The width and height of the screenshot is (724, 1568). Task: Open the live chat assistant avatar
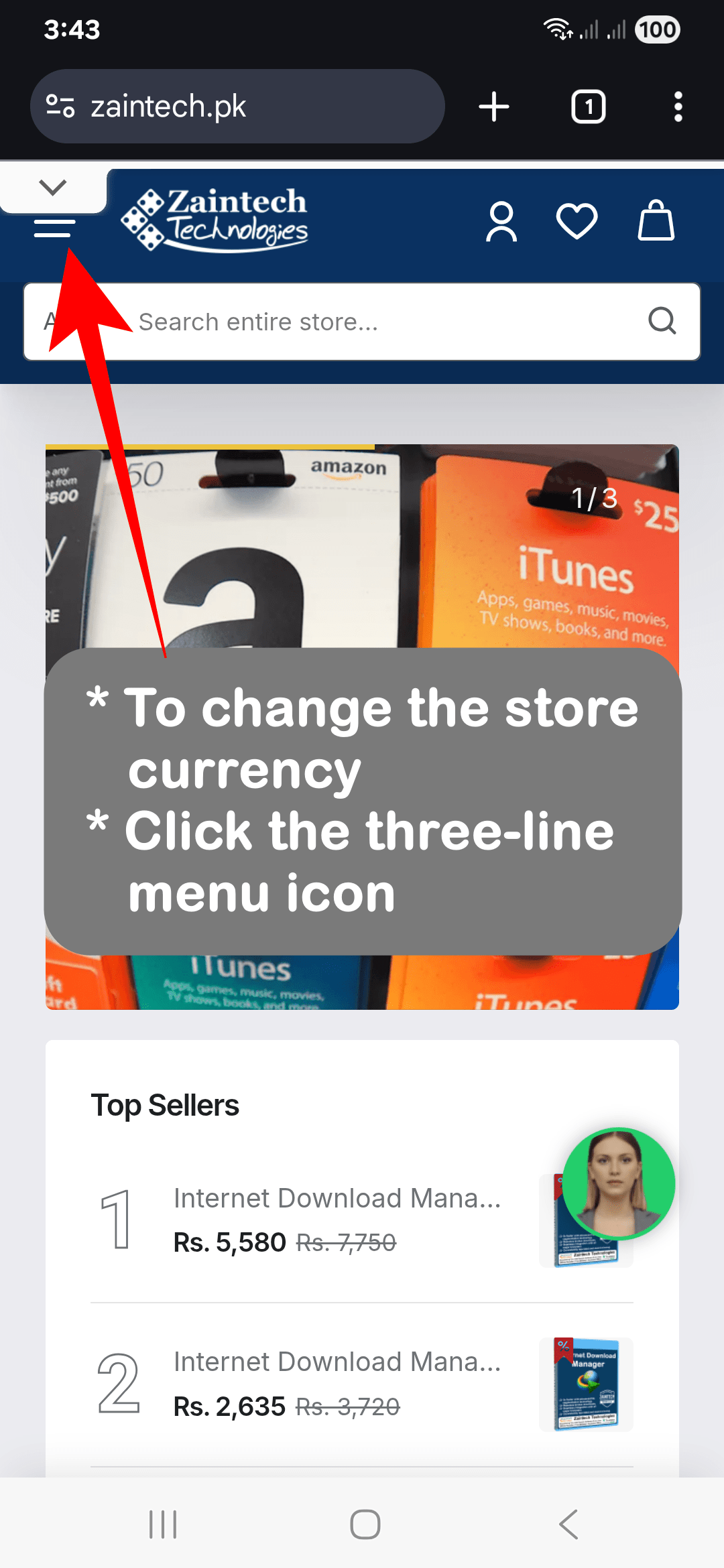pos(618,1184)
